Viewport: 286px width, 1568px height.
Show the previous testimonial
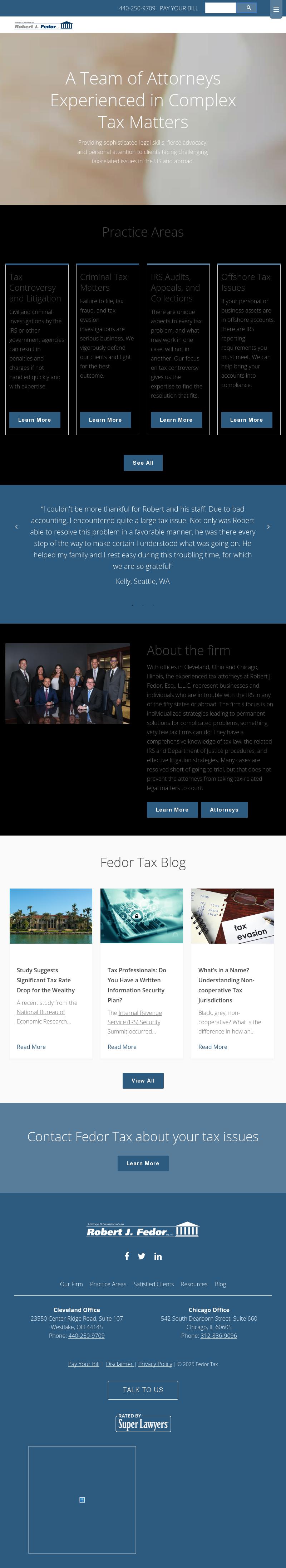click(x=16, y=527)
